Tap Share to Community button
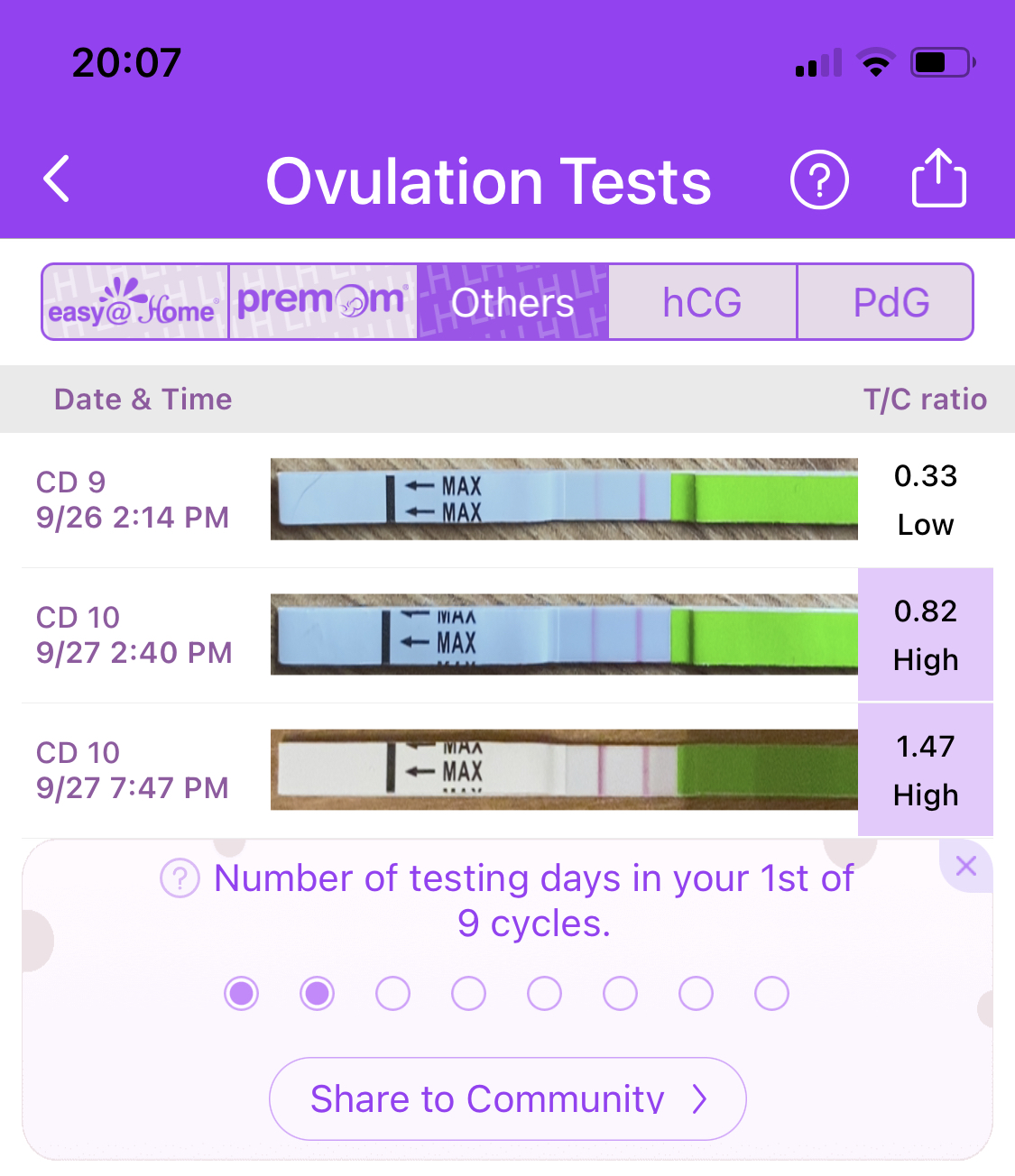The image size is (1015, 1176). click(507, 1098)
